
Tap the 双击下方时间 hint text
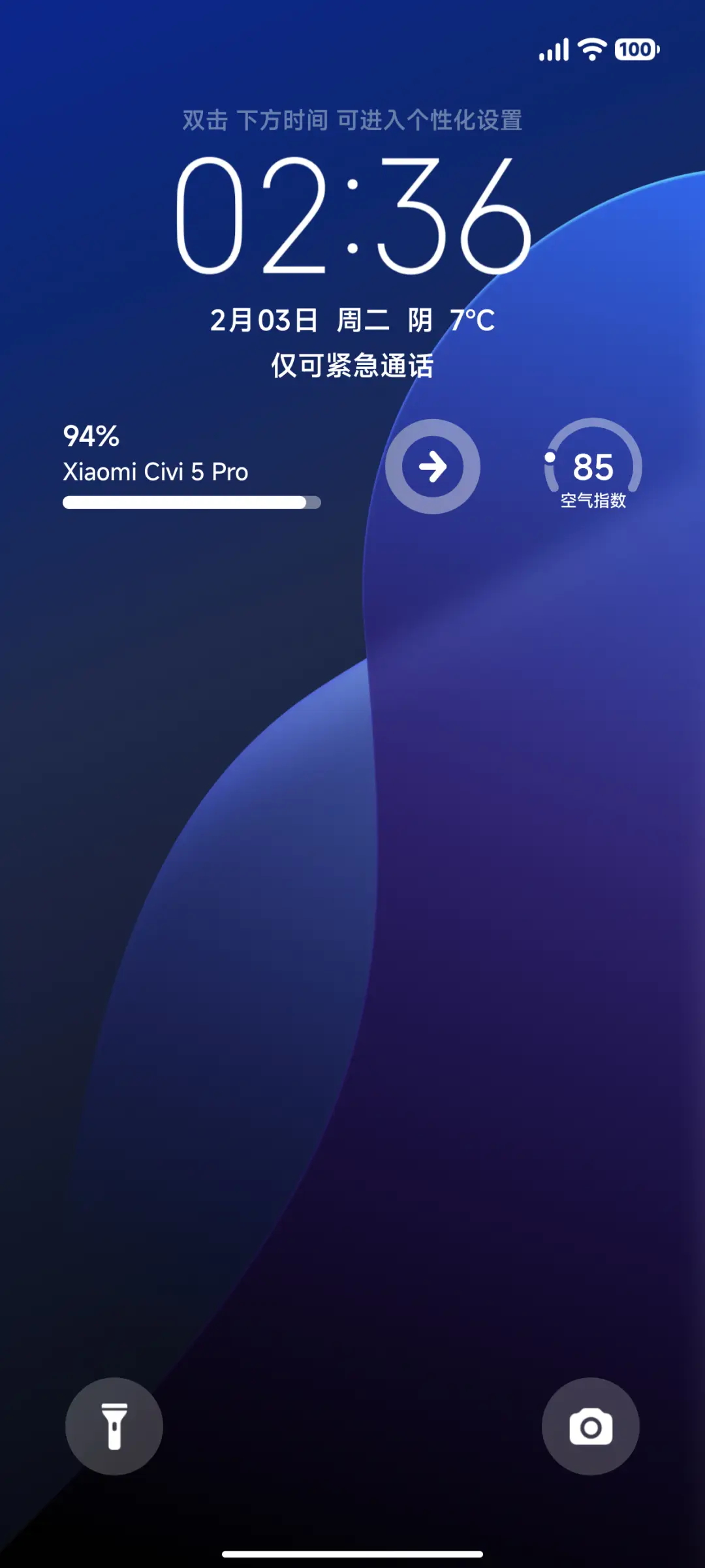352,119
